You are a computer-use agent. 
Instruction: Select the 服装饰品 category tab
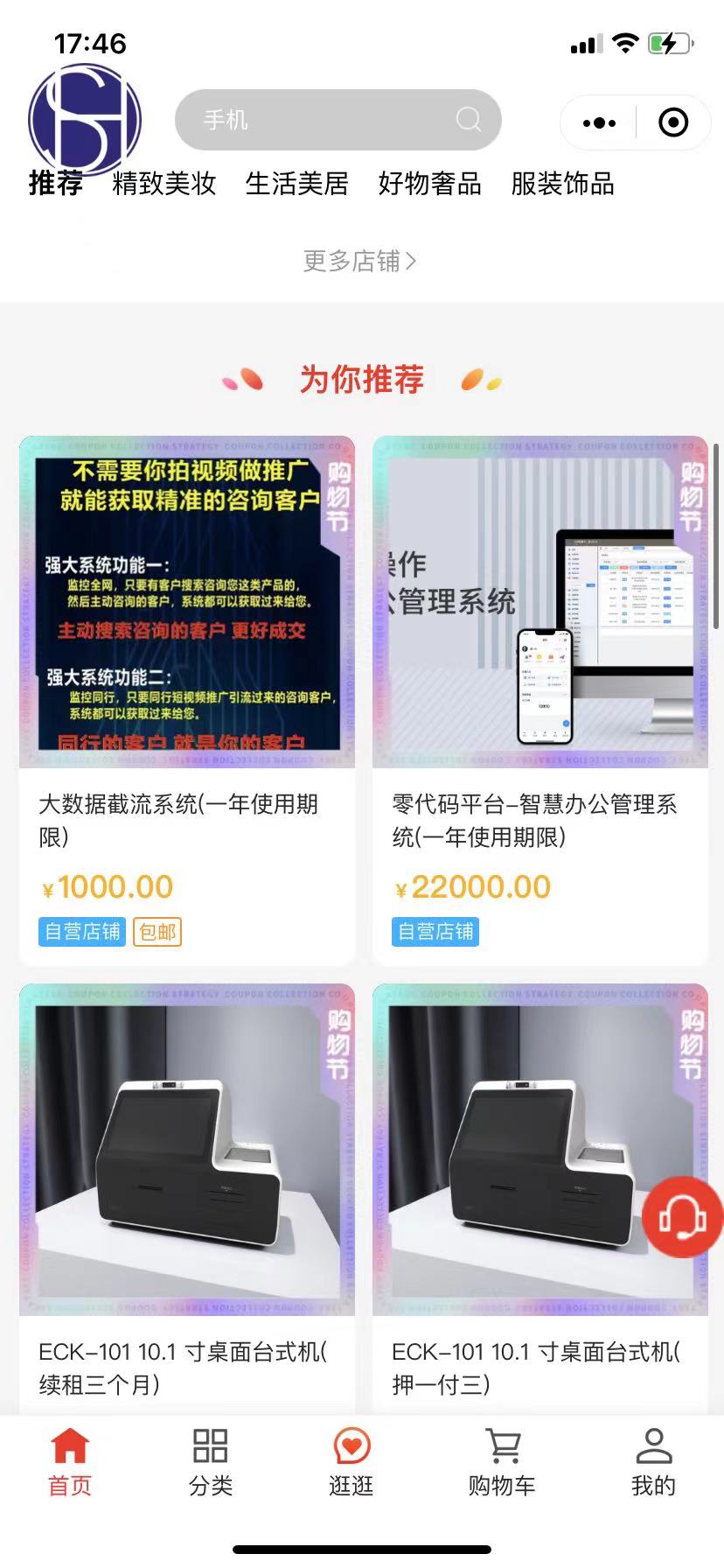pos(563,184)
